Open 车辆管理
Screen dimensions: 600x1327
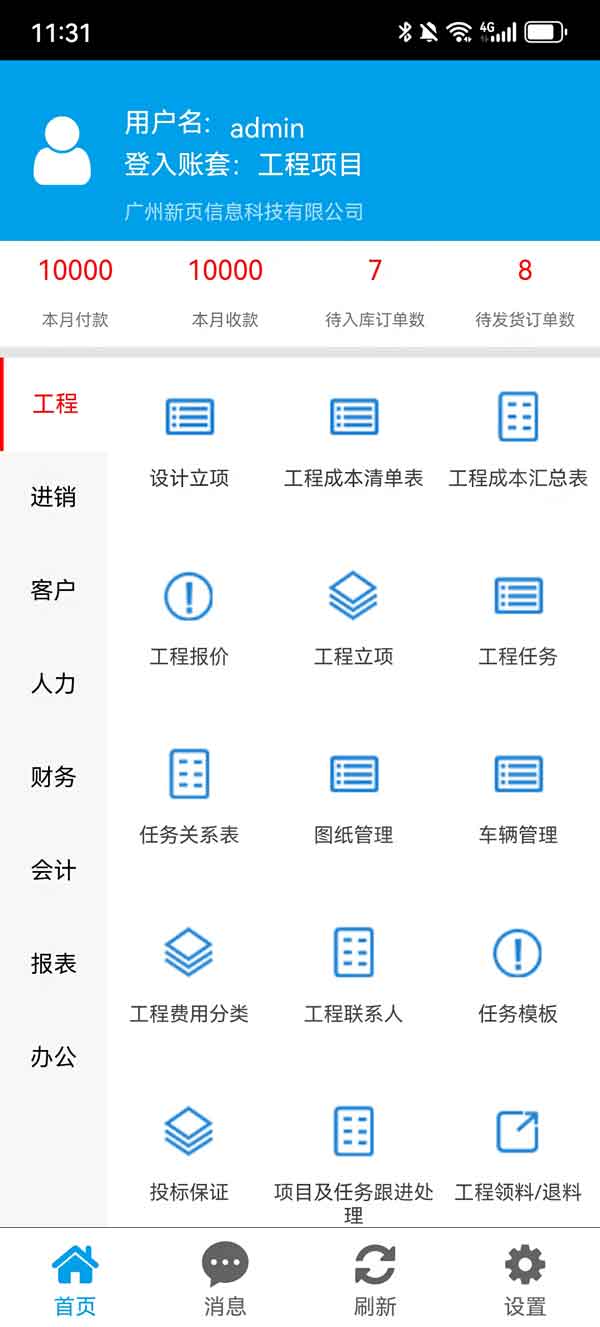[x=518, y=796]
